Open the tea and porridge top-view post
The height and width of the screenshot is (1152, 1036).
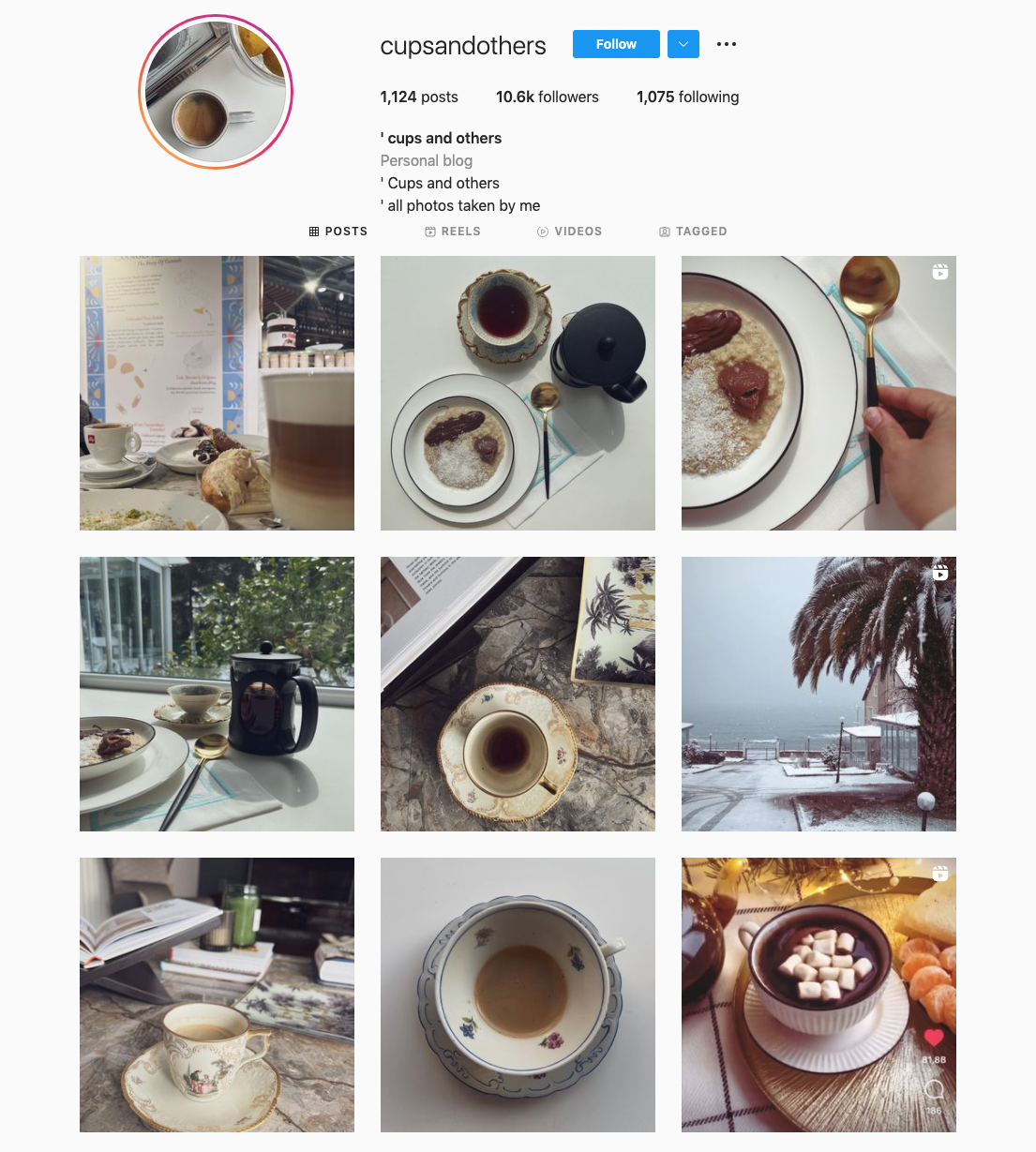[x=518, y=393]
